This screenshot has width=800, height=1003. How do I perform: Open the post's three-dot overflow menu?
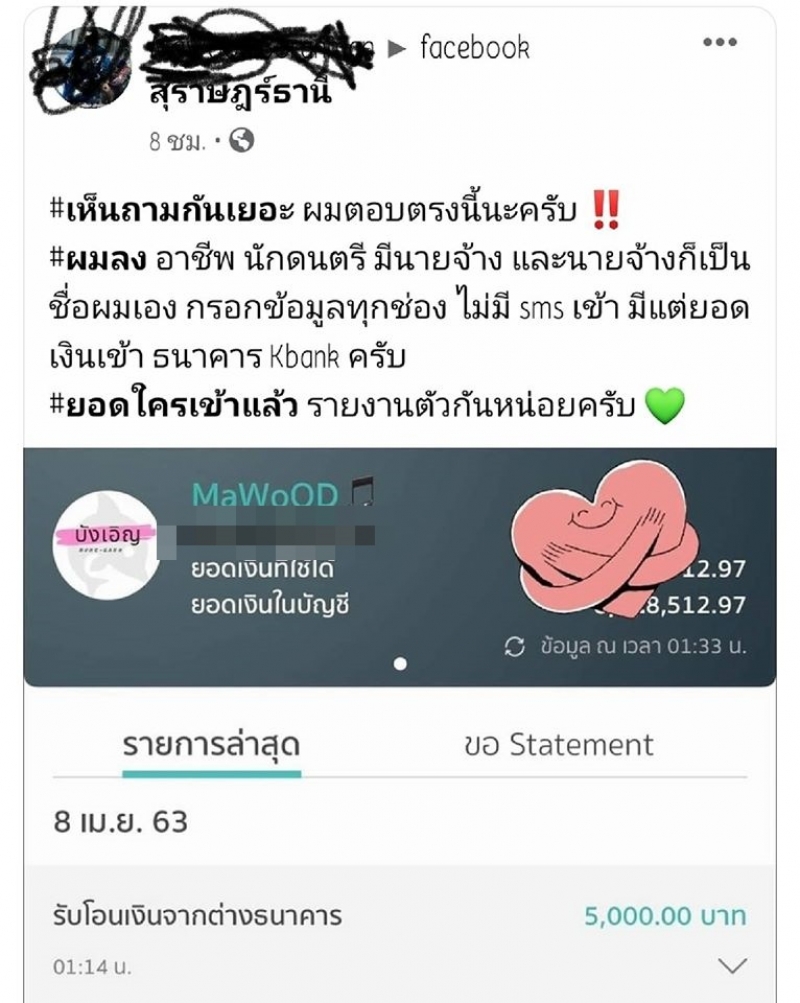coord(719,42)
